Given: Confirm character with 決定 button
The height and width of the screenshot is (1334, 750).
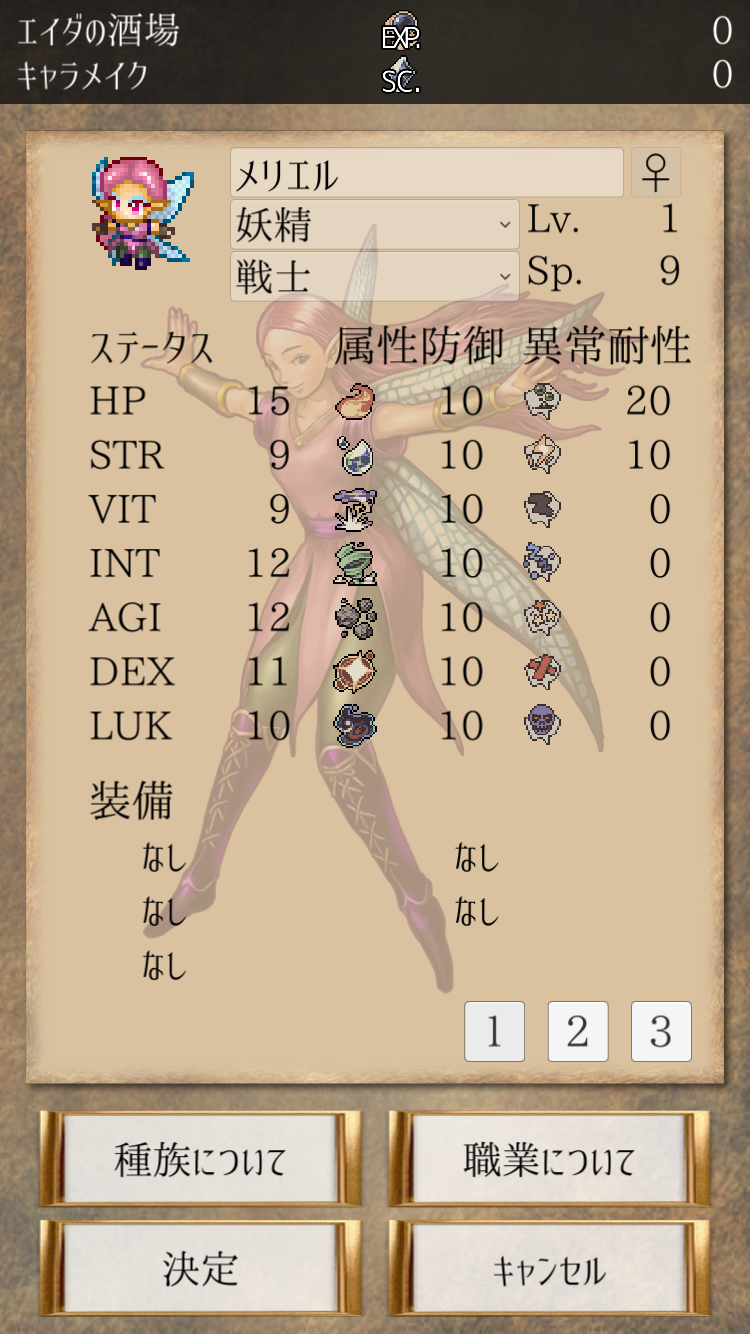Looking at the screenshot, I should point(200,1269).
